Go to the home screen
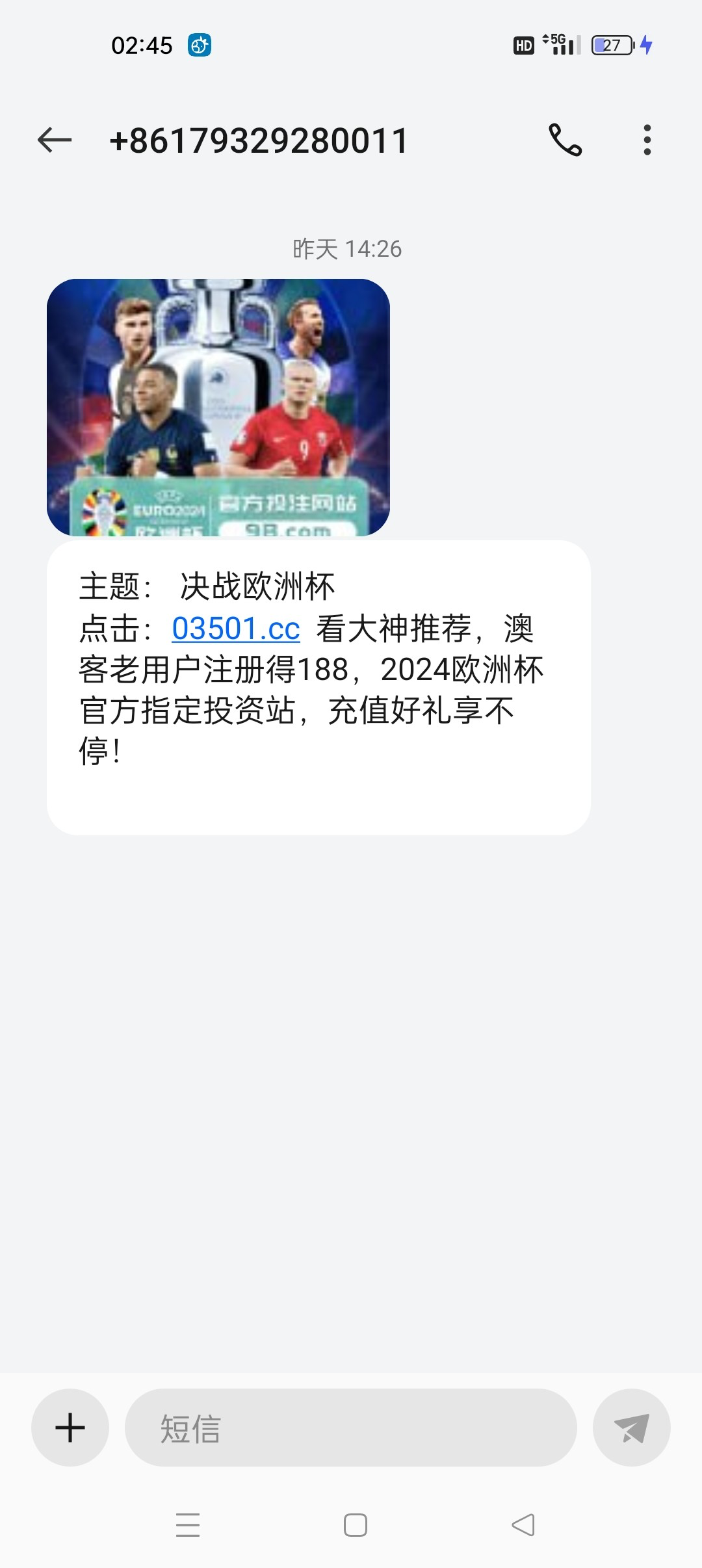The height and width of the screenshot is (1568, 702). 356,1524
